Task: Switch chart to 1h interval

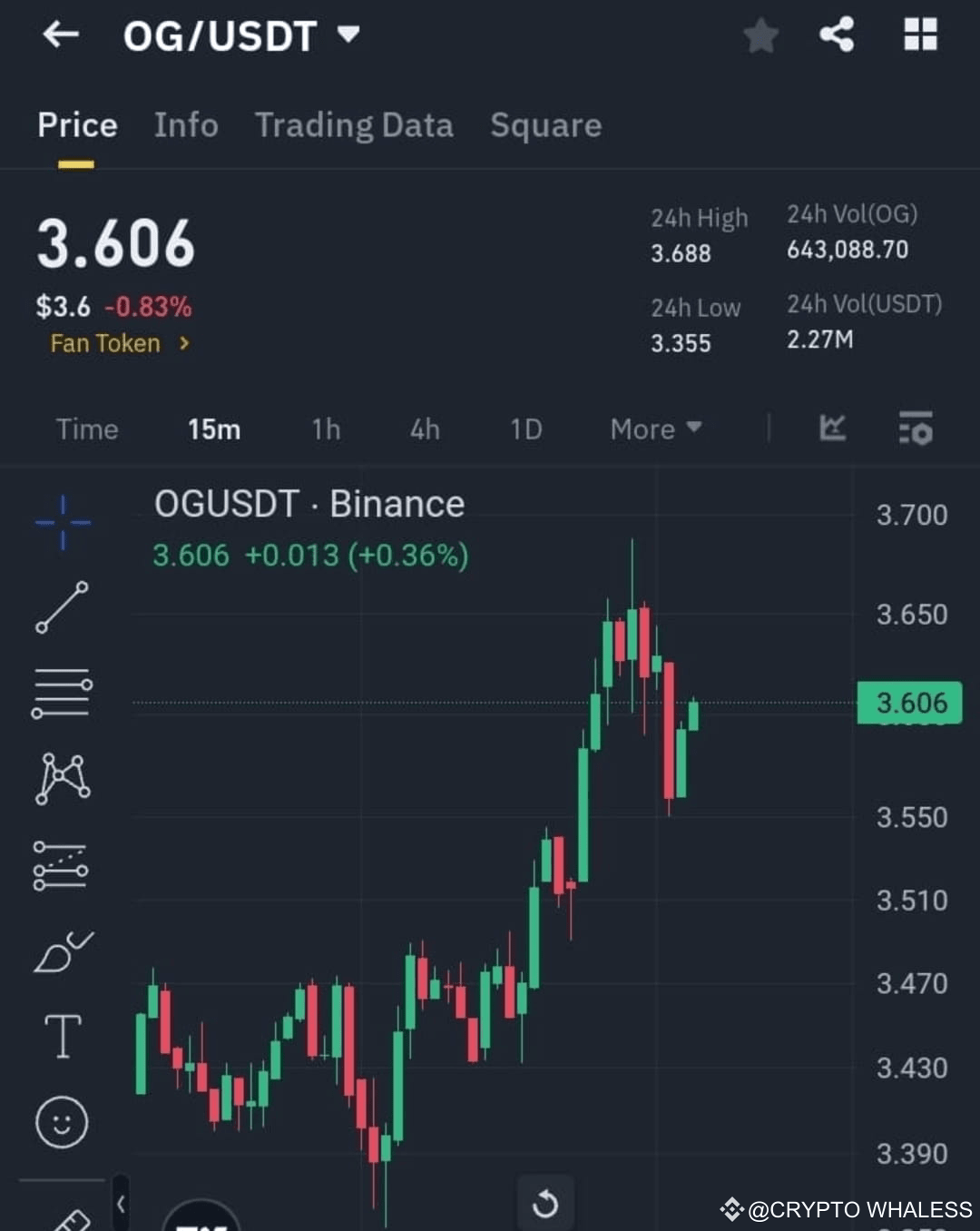Action: (325, 429)
